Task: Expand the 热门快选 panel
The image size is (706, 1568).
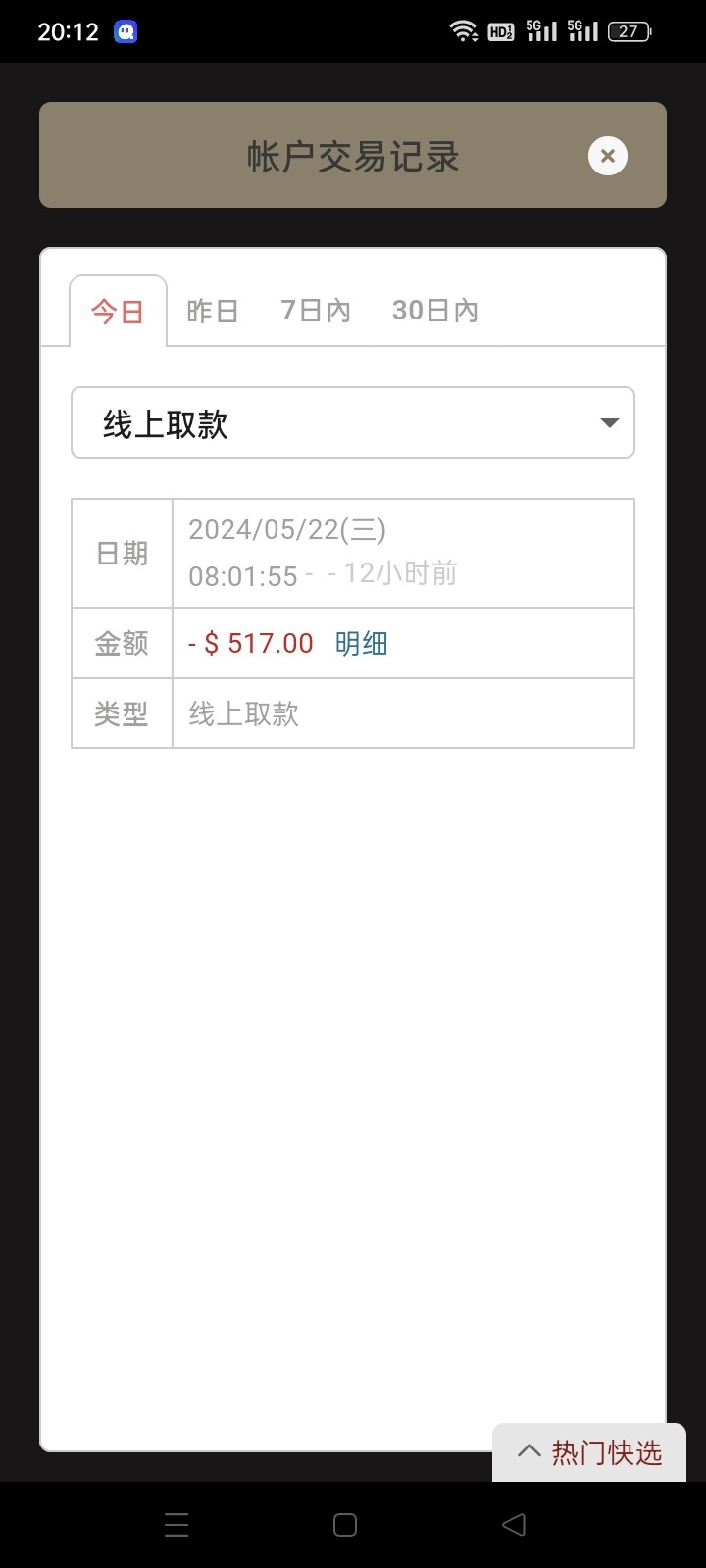Action: click(589, 1451)
